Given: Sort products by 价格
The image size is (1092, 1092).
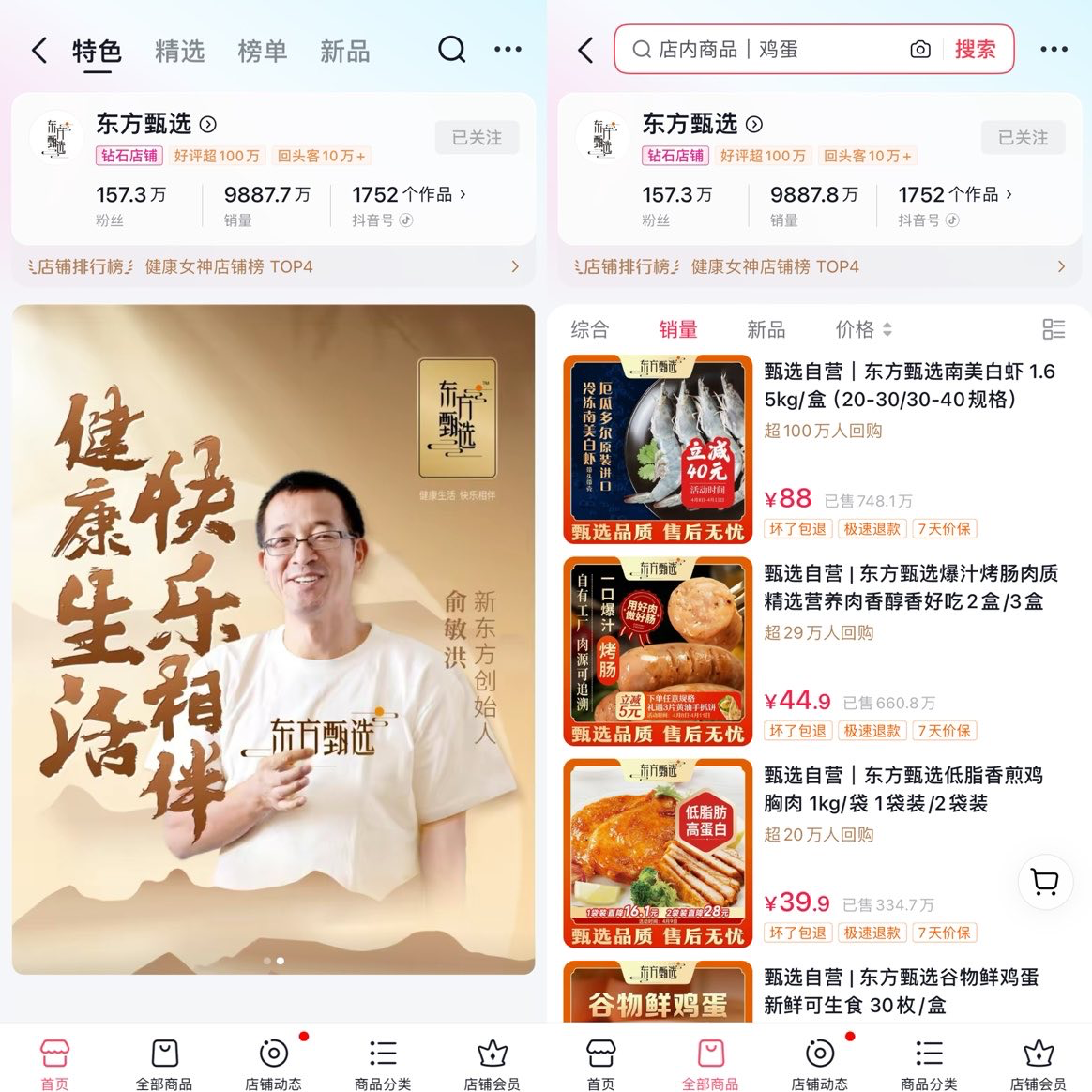Looking at the screenshot, I should (862, 329).
